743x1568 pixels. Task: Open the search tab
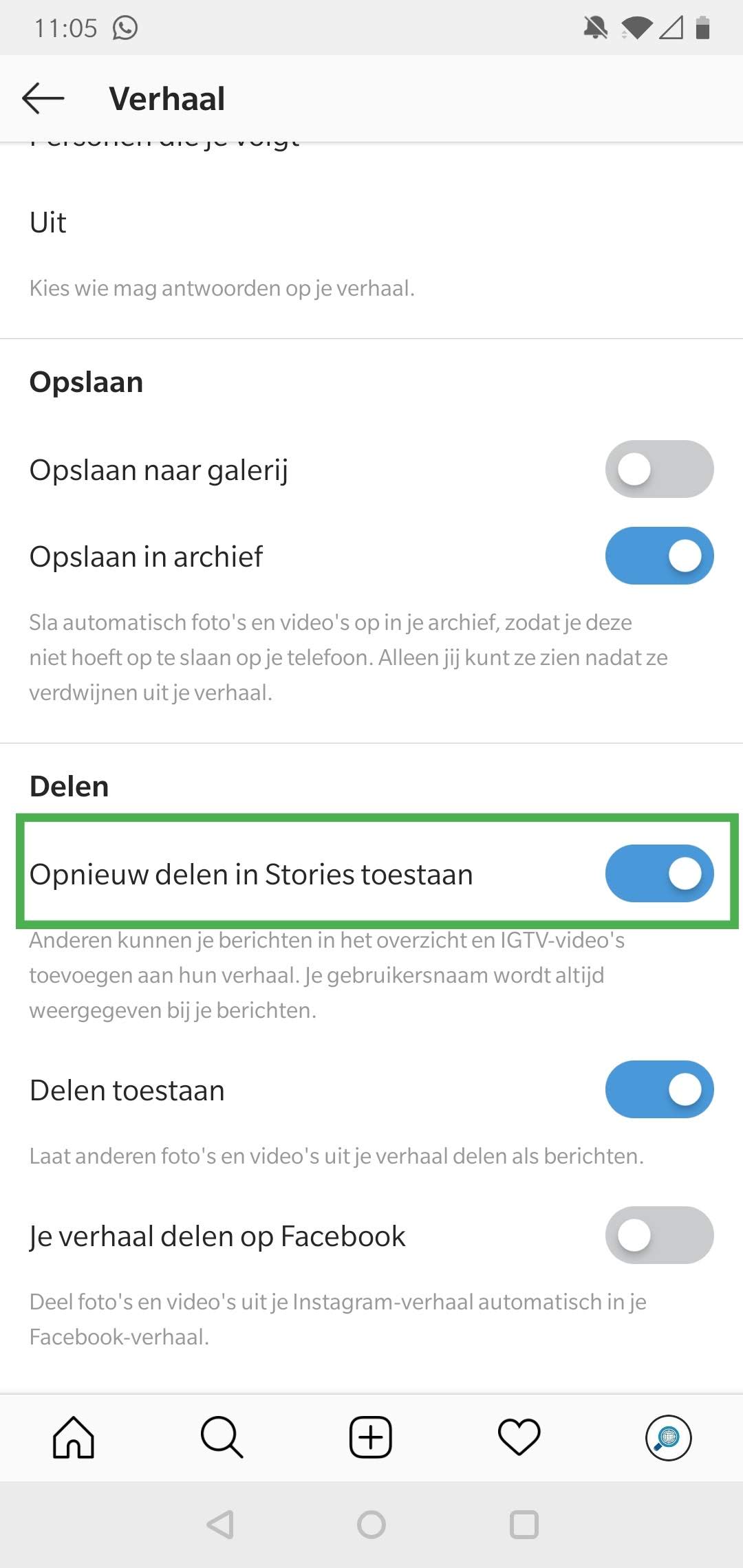point(222,1437)
